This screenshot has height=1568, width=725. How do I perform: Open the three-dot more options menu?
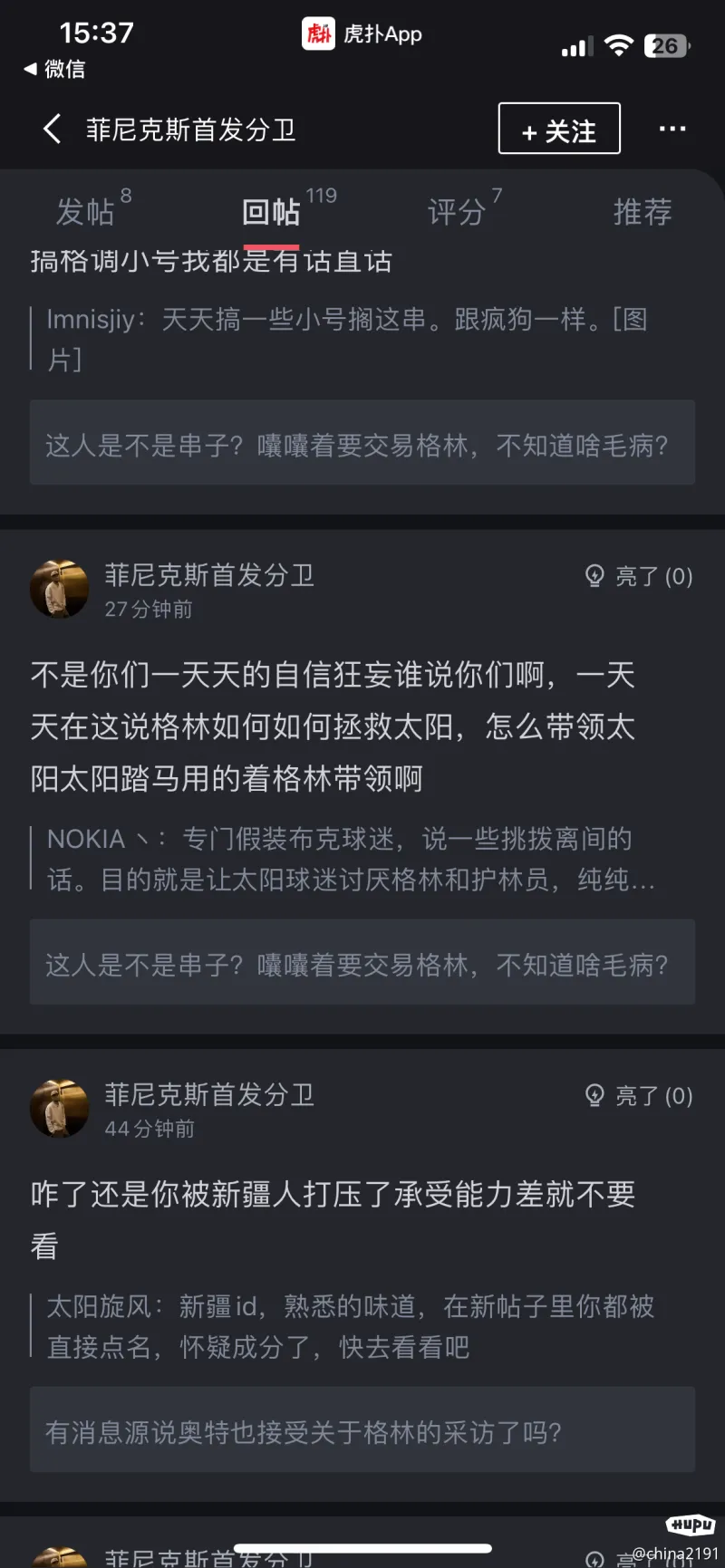(x=672, y=129)
